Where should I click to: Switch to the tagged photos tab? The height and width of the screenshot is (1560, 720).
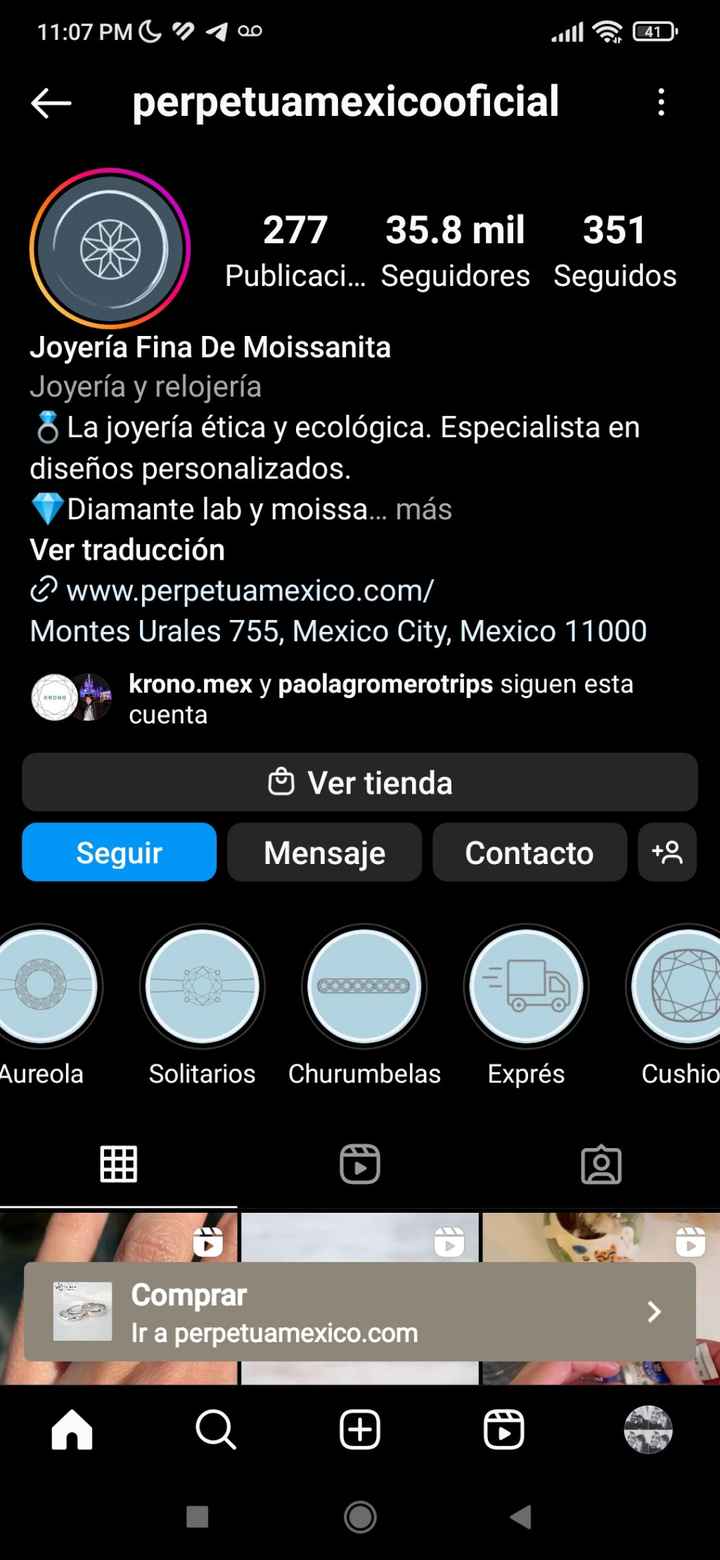(x=601, y=1164)
